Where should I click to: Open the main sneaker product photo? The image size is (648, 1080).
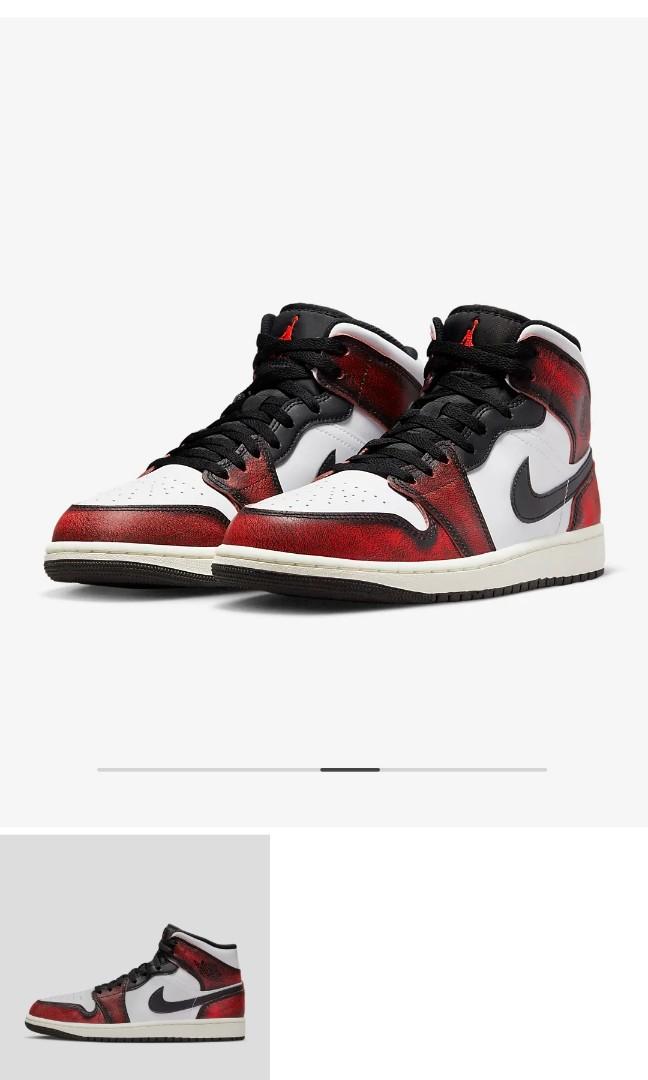[324, 450]
